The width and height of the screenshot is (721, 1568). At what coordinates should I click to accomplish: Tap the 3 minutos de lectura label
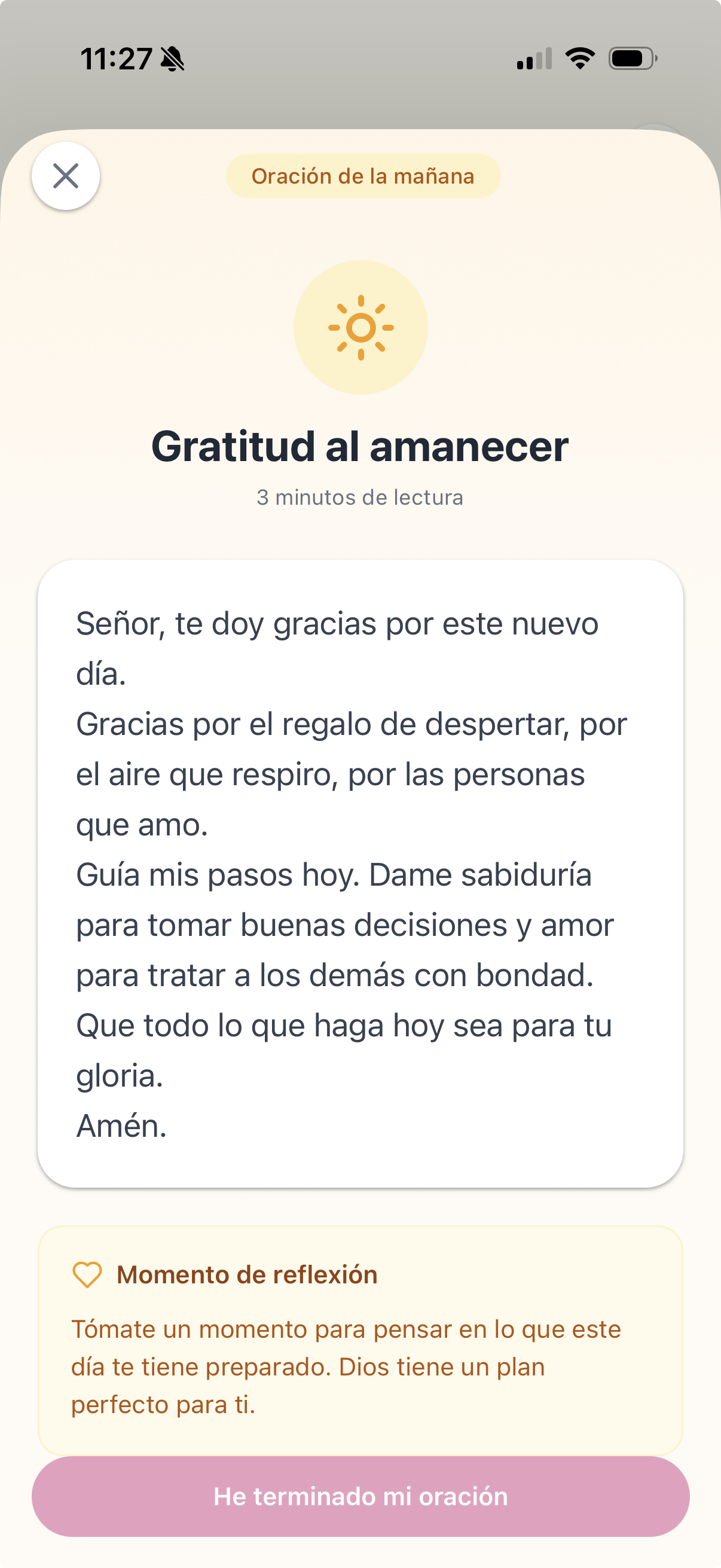click(x=360, y=498)
